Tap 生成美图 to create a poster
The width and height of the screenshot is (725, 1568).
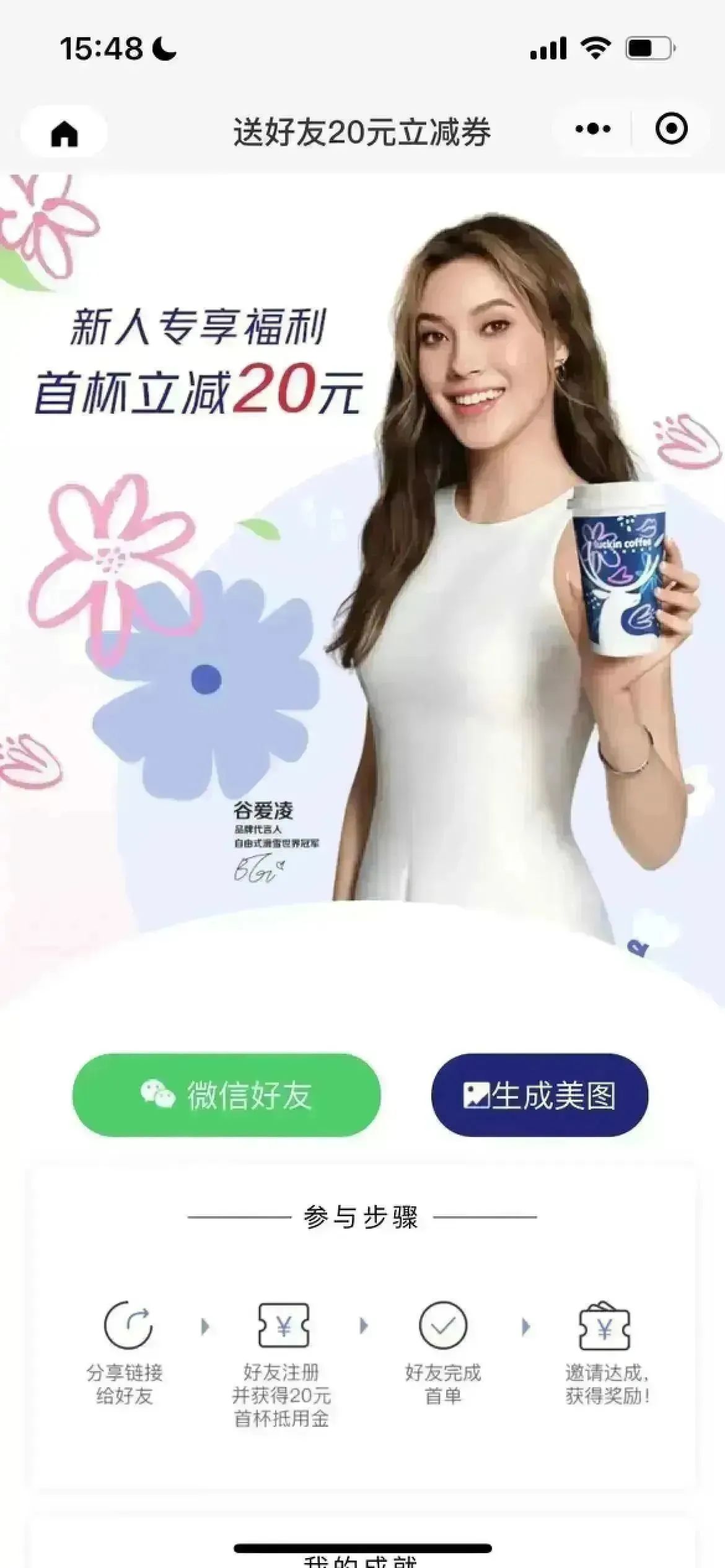[539, 1094]
